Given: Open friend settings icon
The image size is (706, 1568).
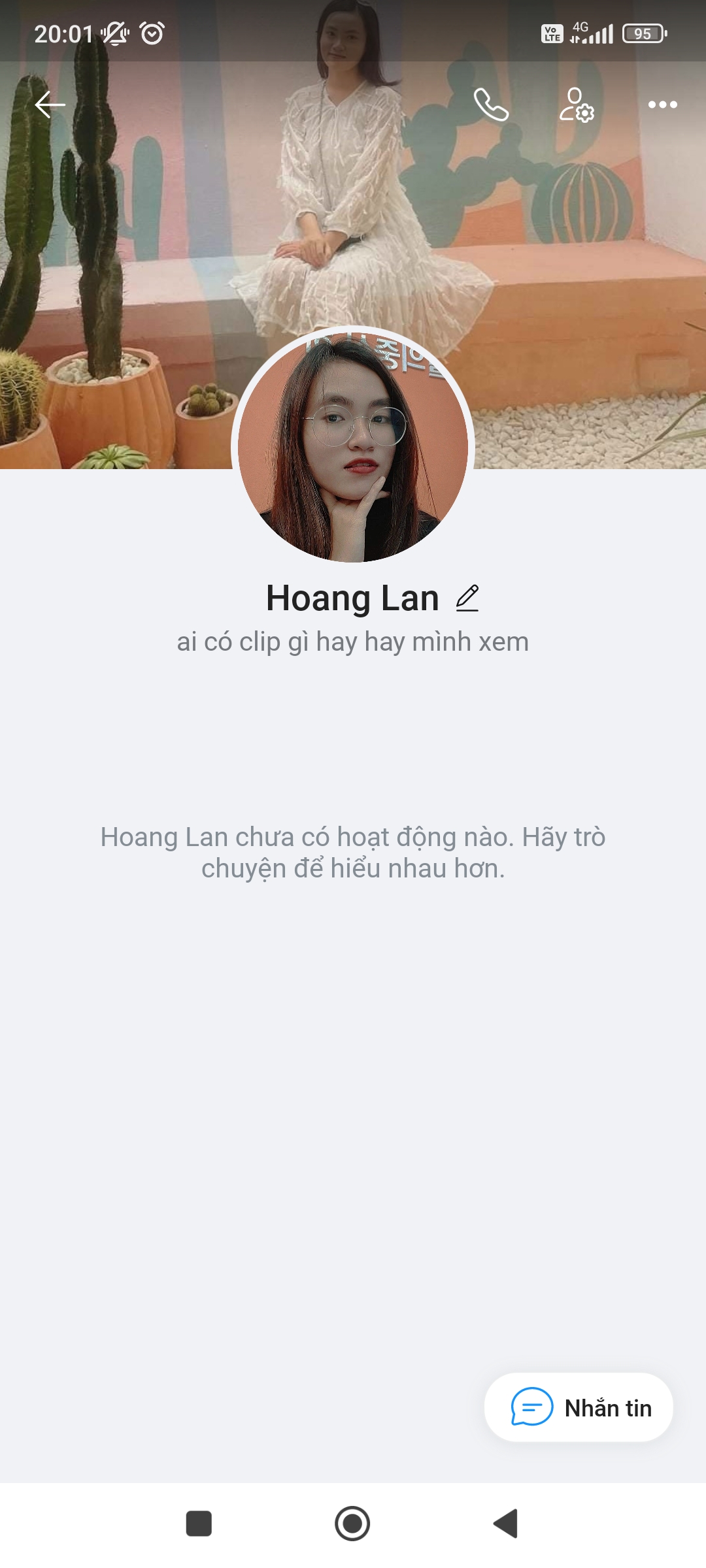Looking at the screenshot, I should (x=577, y=105).
